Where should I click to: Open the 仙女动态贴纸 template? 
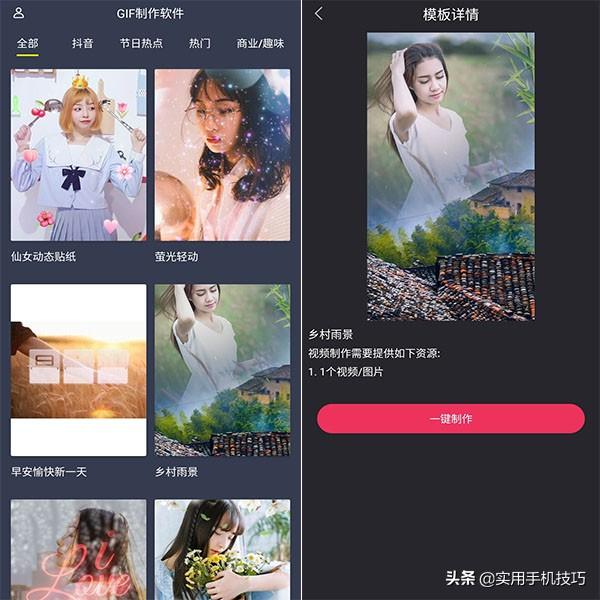pyautogui.click(x=78, y=154)
